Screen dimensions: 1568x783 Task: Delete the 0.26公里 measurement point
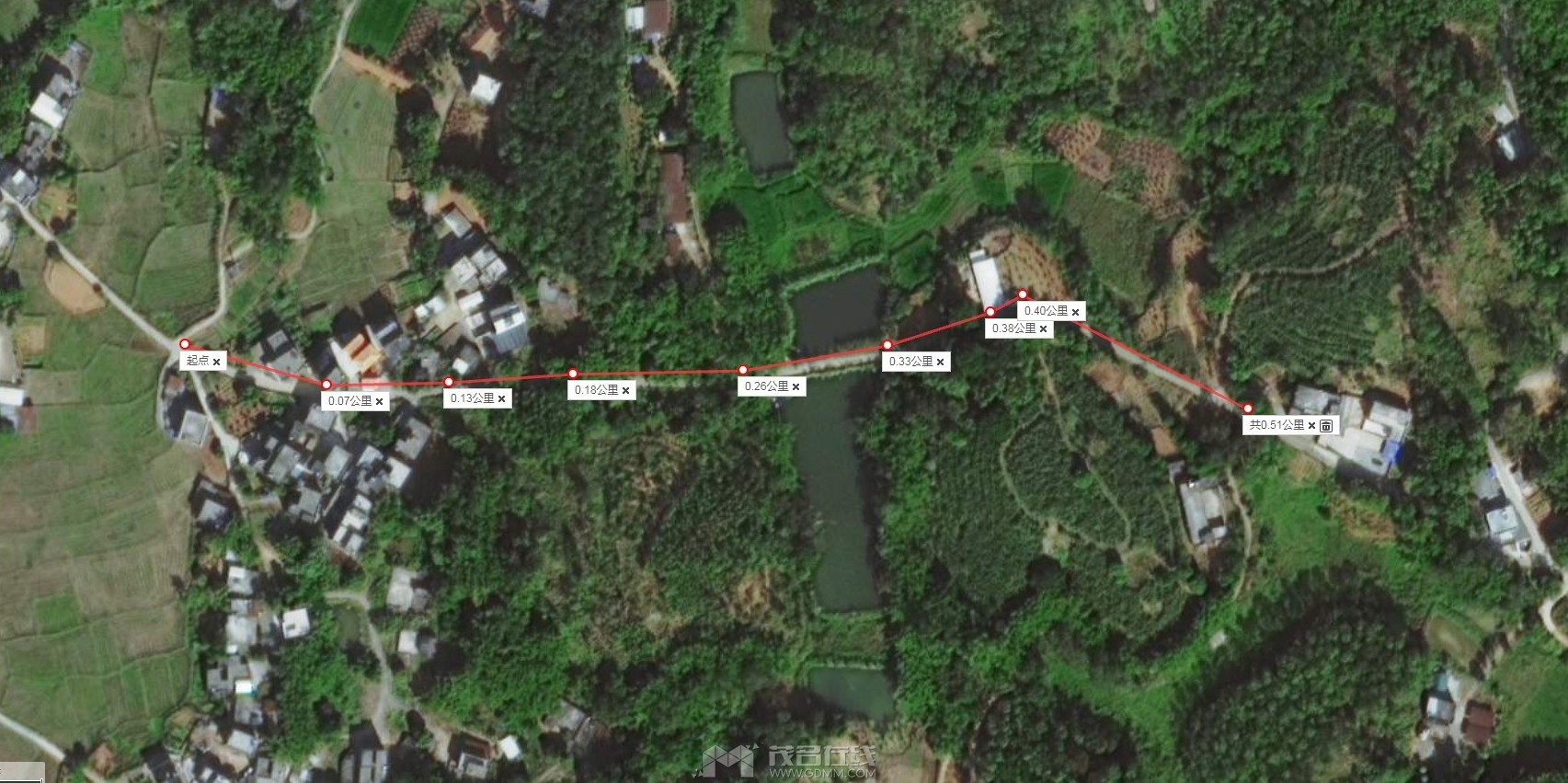[795, 387]
